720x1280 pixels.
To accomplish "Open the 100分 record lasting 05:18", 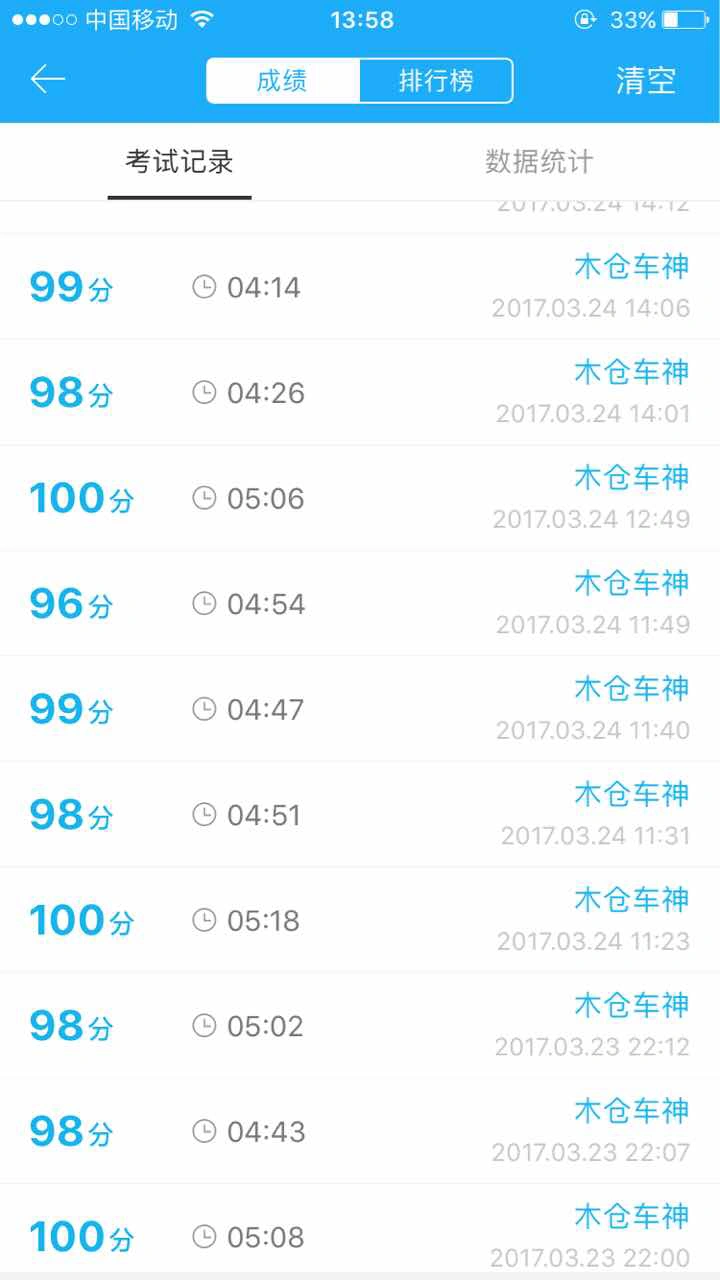I will (360, 920).
